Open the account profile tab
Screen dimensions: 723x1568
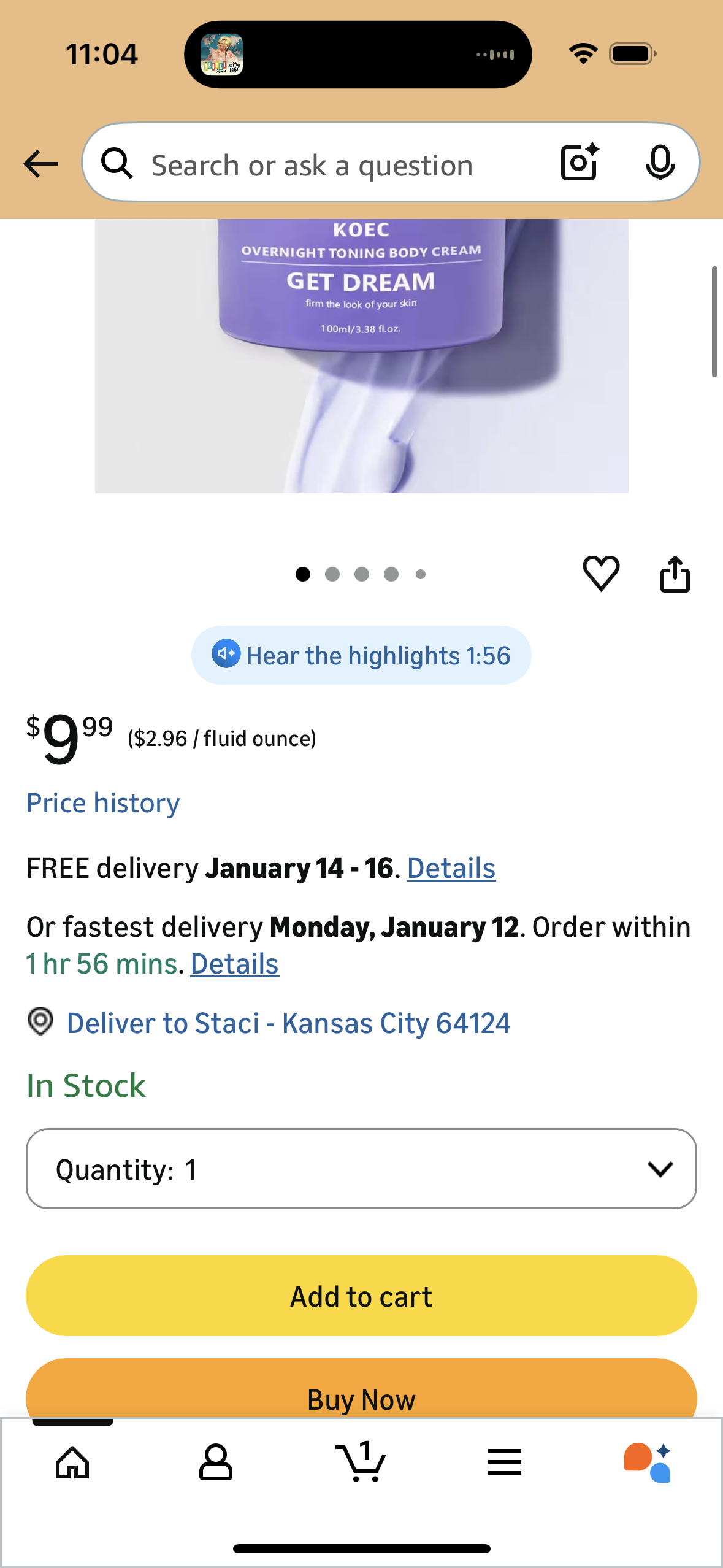tap(216, 1462)
